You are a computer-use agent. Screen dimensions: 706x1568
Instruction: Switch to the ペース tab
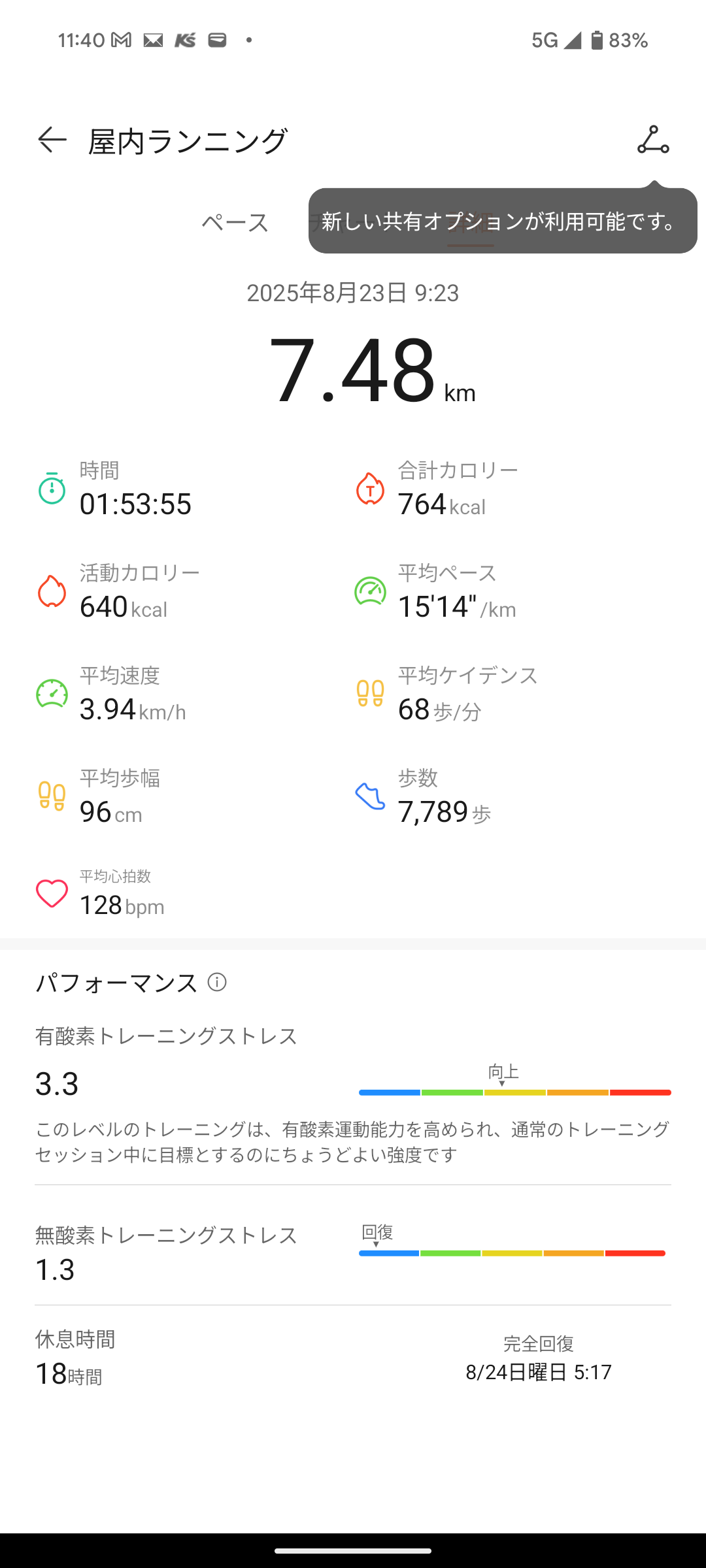235,223
